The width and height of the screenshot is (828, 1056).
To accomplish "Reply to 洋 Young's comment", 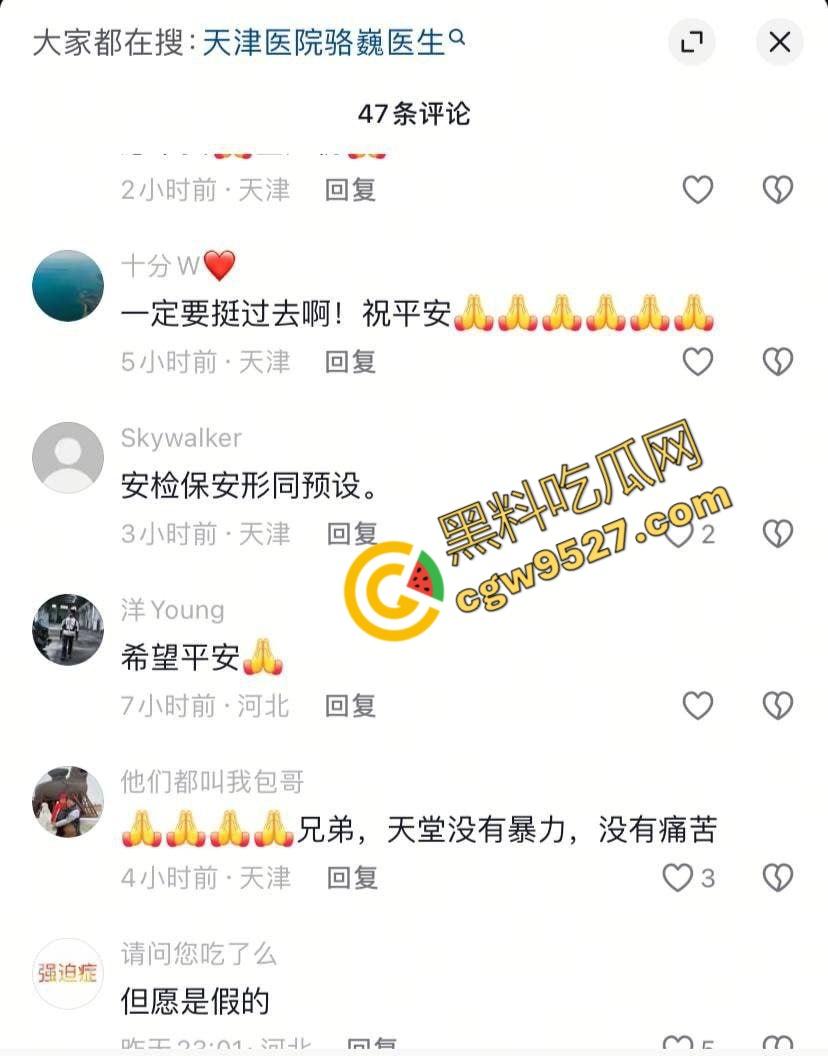I will pyautogui.click(x=351, y=706).
